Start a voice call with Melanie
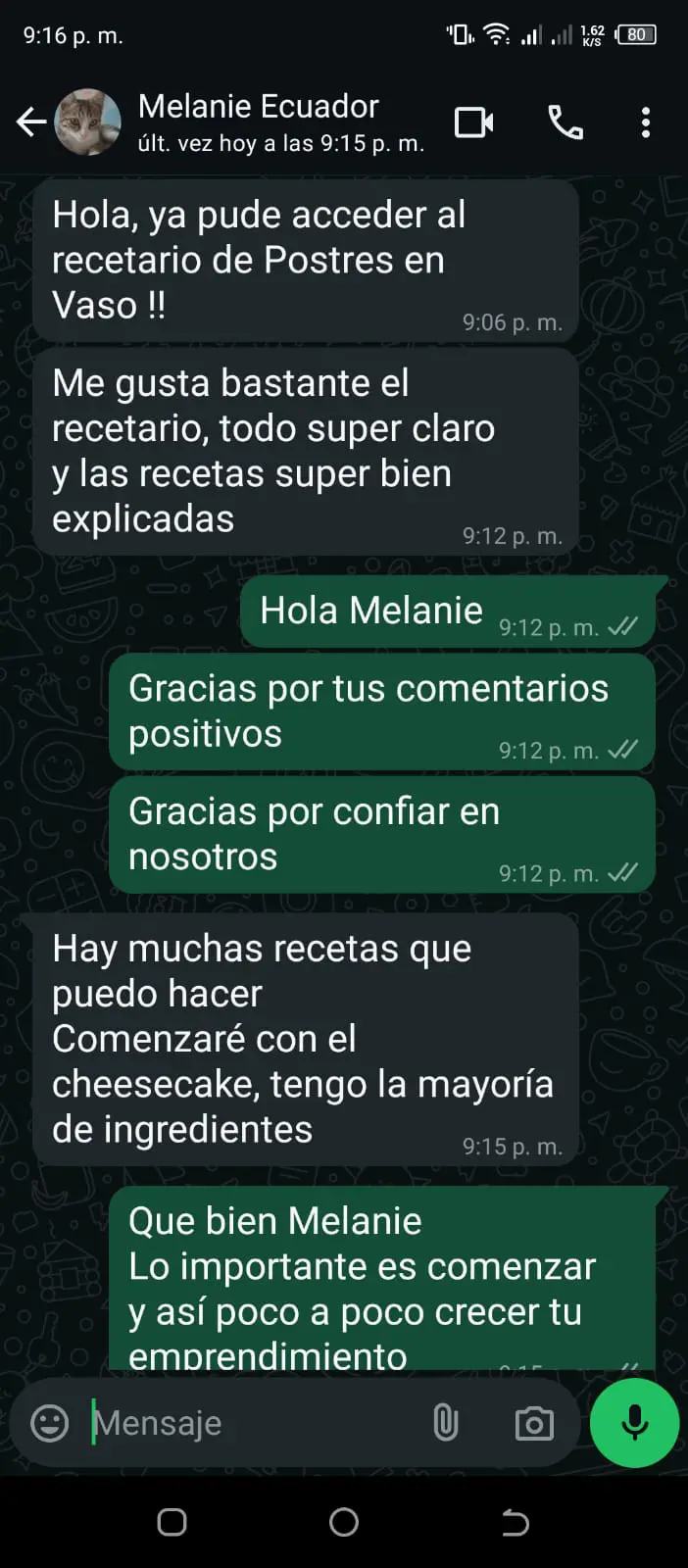This screenshot has width=688, height=1568. [x=565, y=122]
